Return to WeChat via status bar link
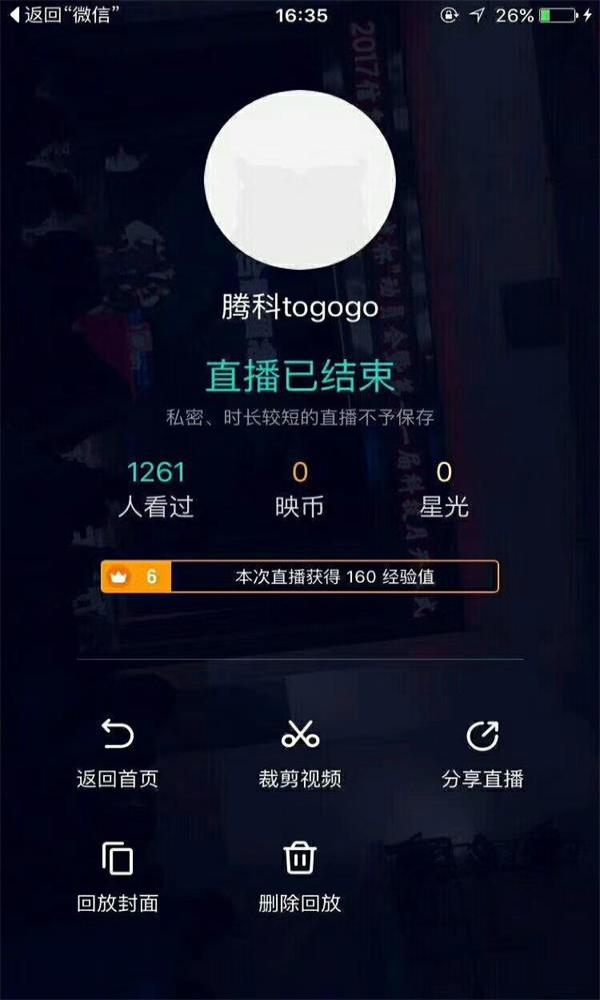The image size is (600, 1000). (x=58, y=15)
